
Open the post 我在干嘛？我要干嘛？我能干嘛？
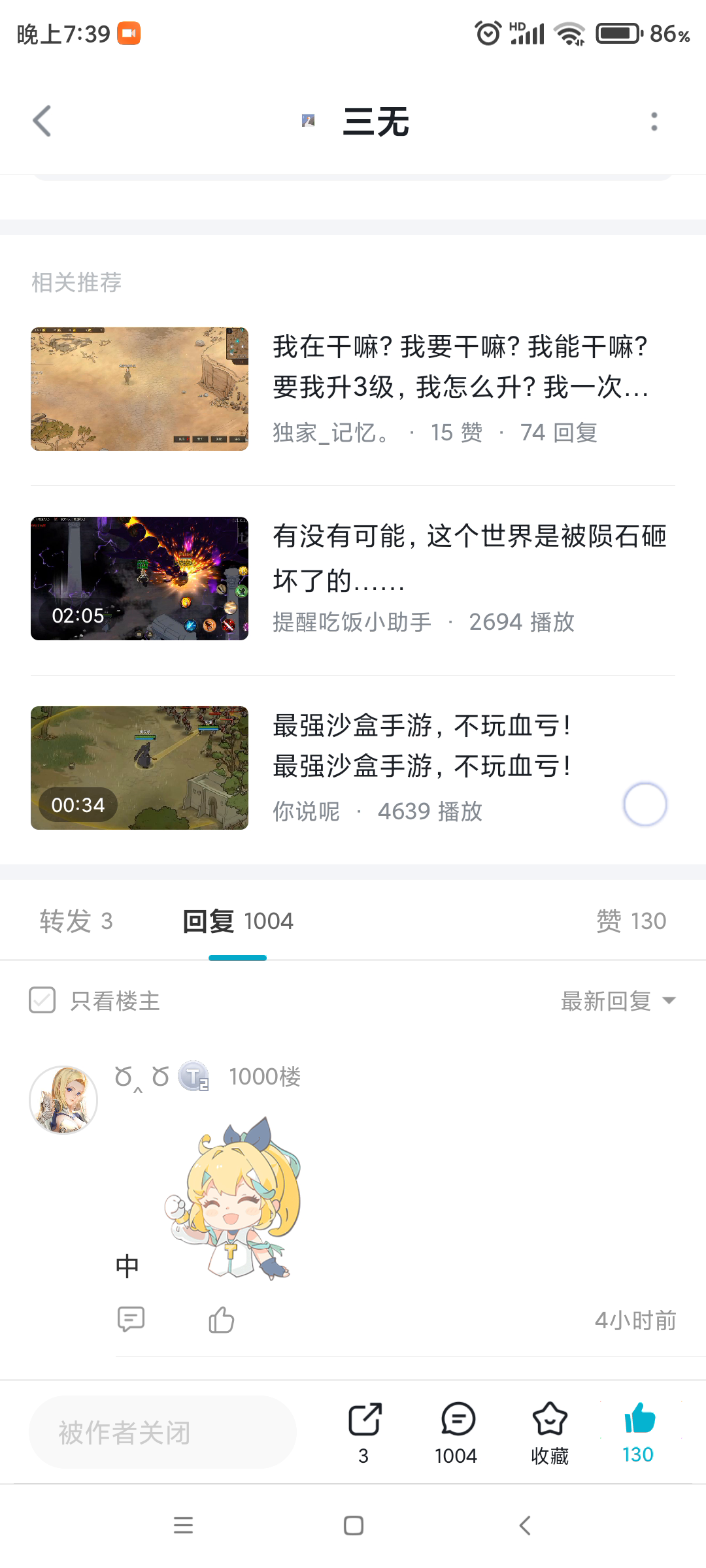click(460, 367)
